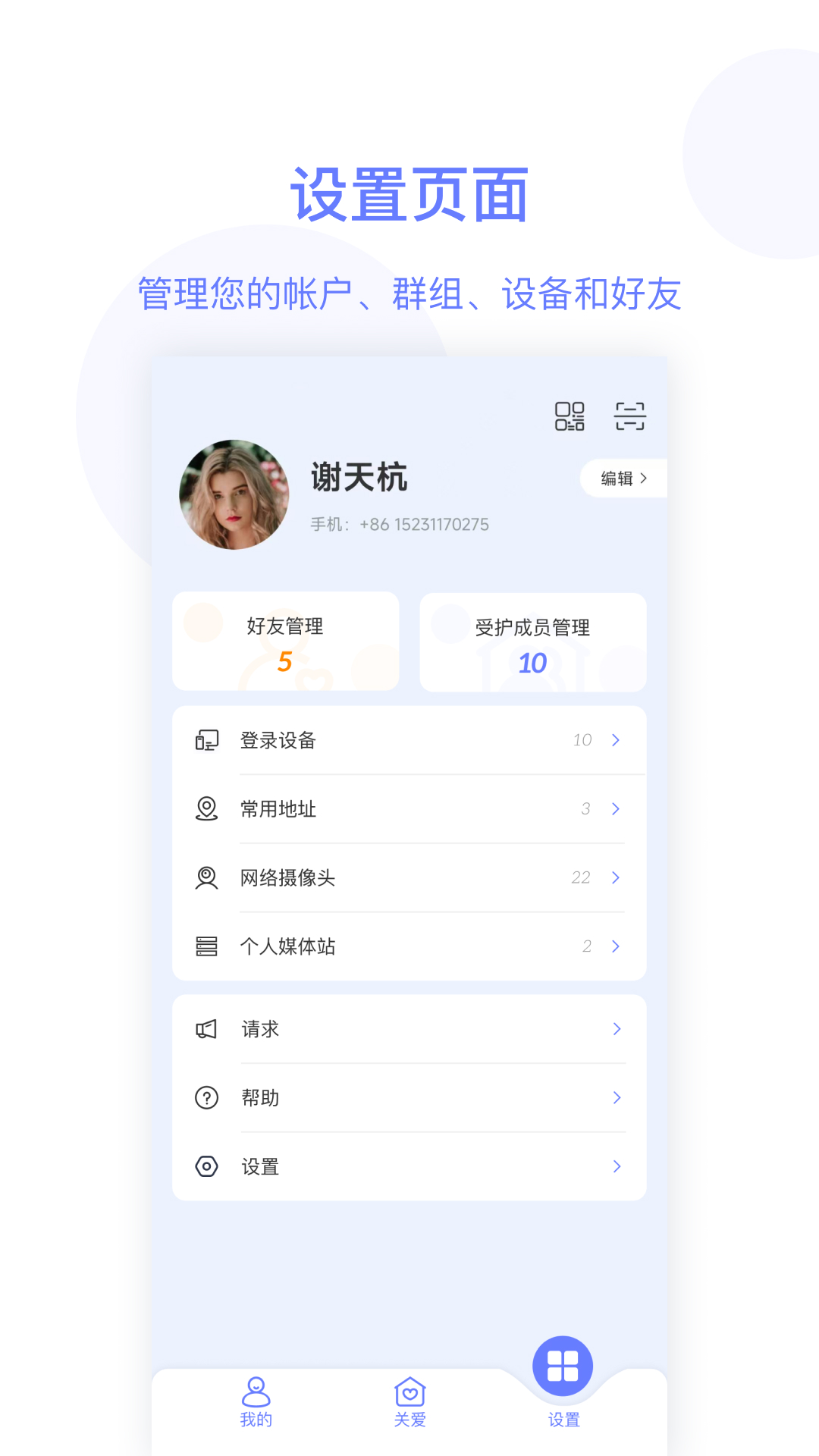819x1456 pixels.
Task: Tap the 网络摄像头 camera icon
Action: pos(206,877)
